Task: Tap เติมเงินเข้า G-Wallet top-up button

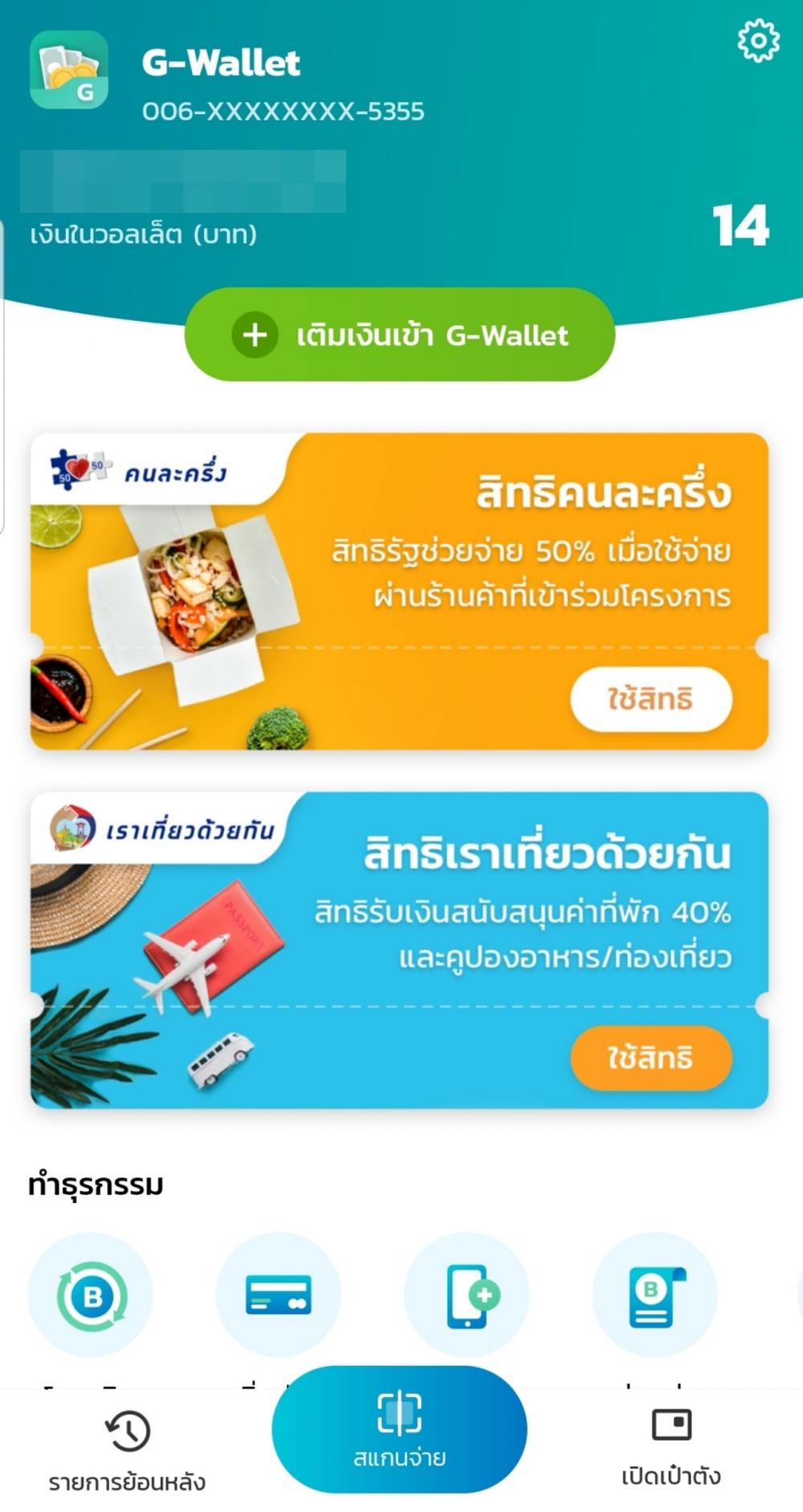Action: tap(400, 335)
